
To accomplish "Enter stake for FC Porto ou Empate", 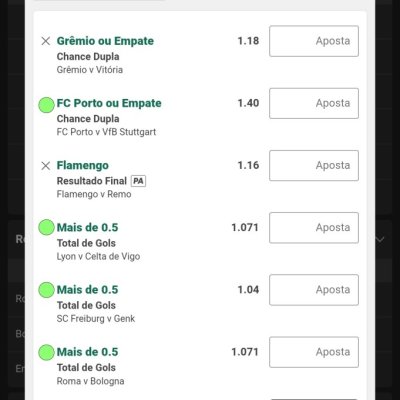I will click(314, 103).
